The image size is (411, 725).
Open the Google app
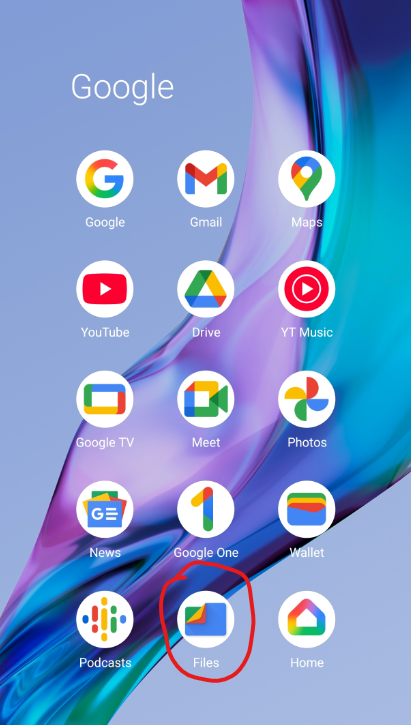tap(105, 178)
